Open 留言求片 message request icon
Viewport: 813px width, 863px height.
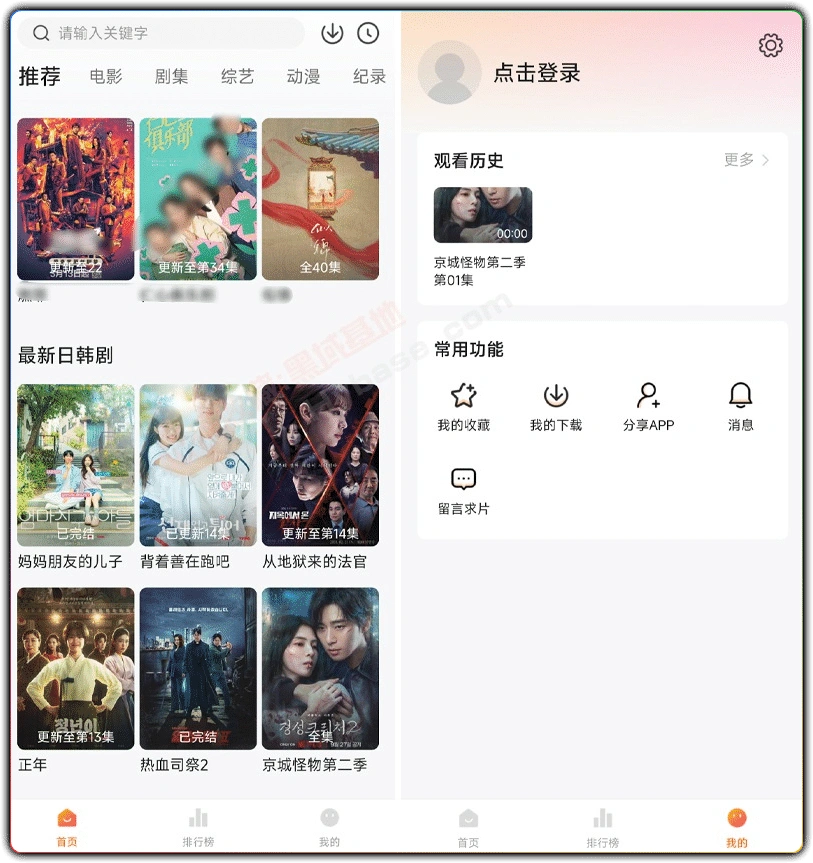tap(463, 475)
